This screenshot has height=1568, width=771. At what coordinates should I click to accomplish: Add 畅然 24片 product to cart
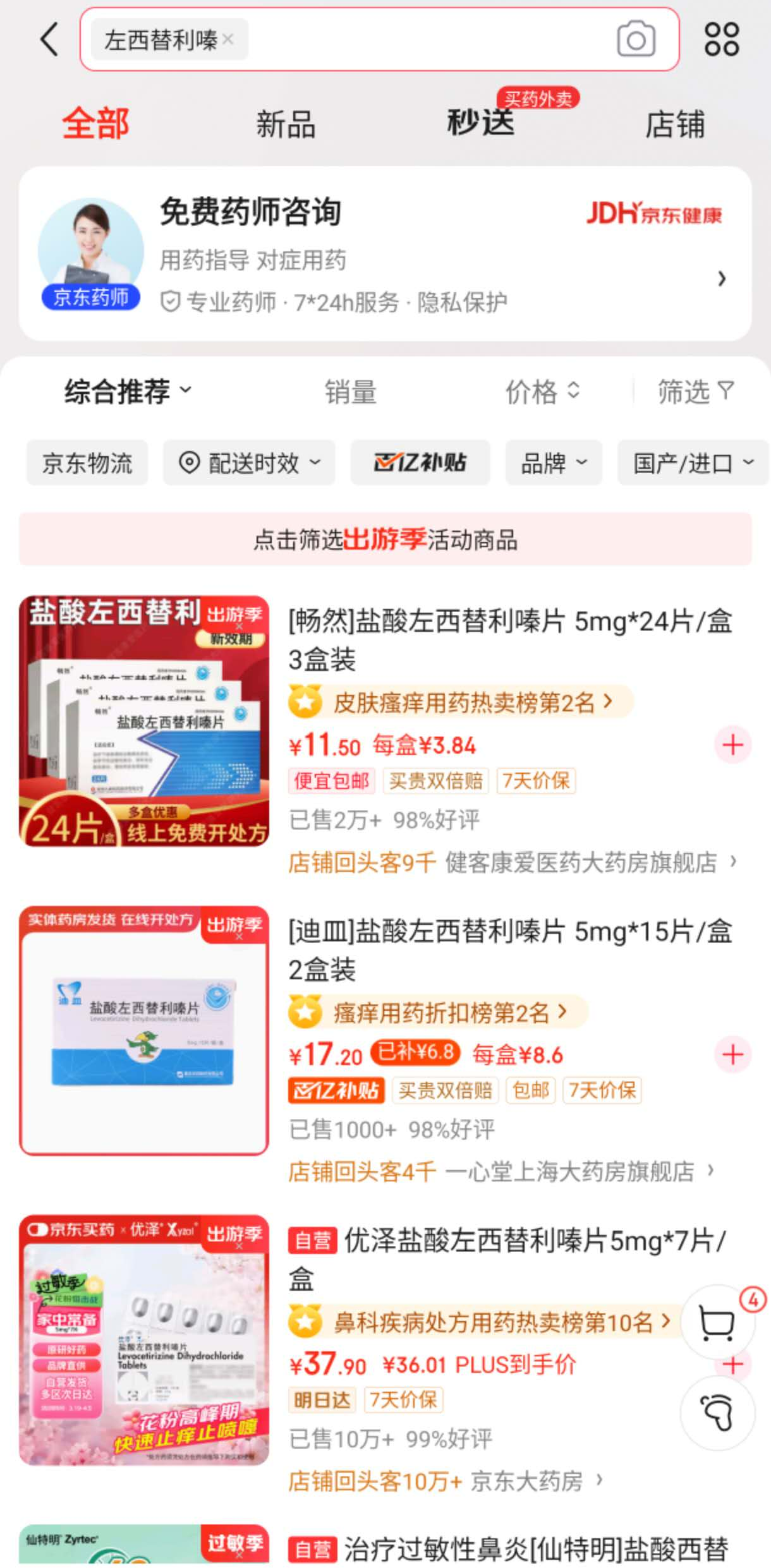(x=732, y=745)
